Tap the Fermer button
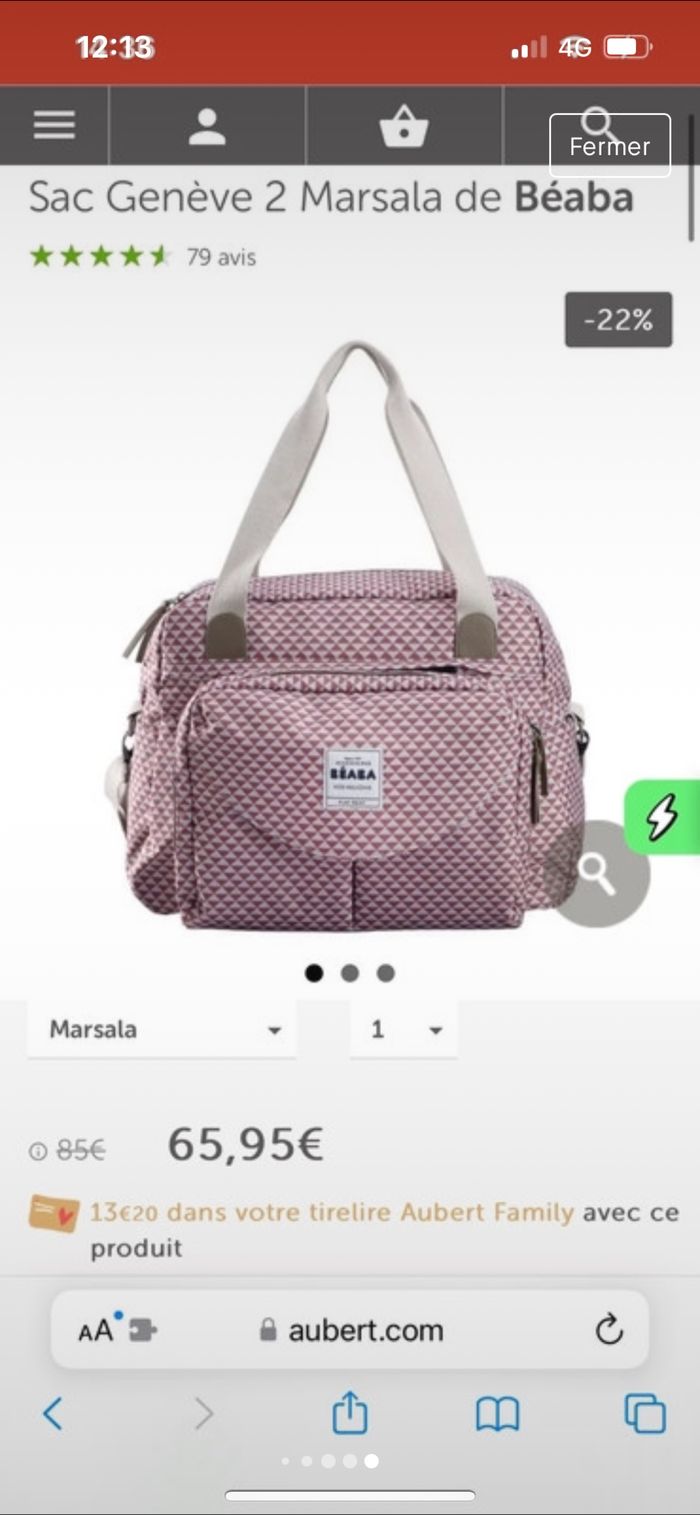The height and width of the screenshot is (1515, 700). coord(609,146)
